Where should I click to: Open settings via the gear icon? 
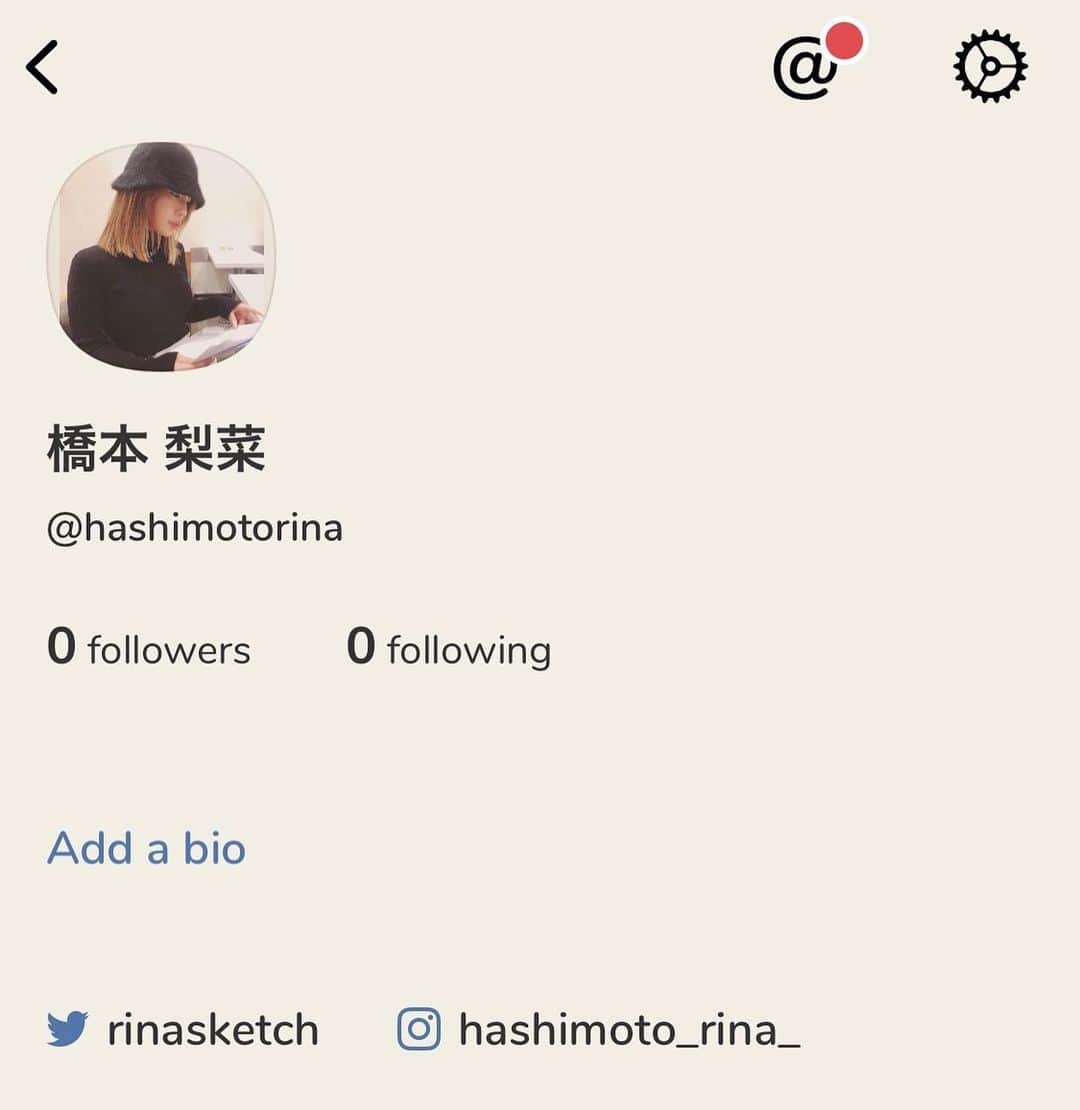point(989,67)
